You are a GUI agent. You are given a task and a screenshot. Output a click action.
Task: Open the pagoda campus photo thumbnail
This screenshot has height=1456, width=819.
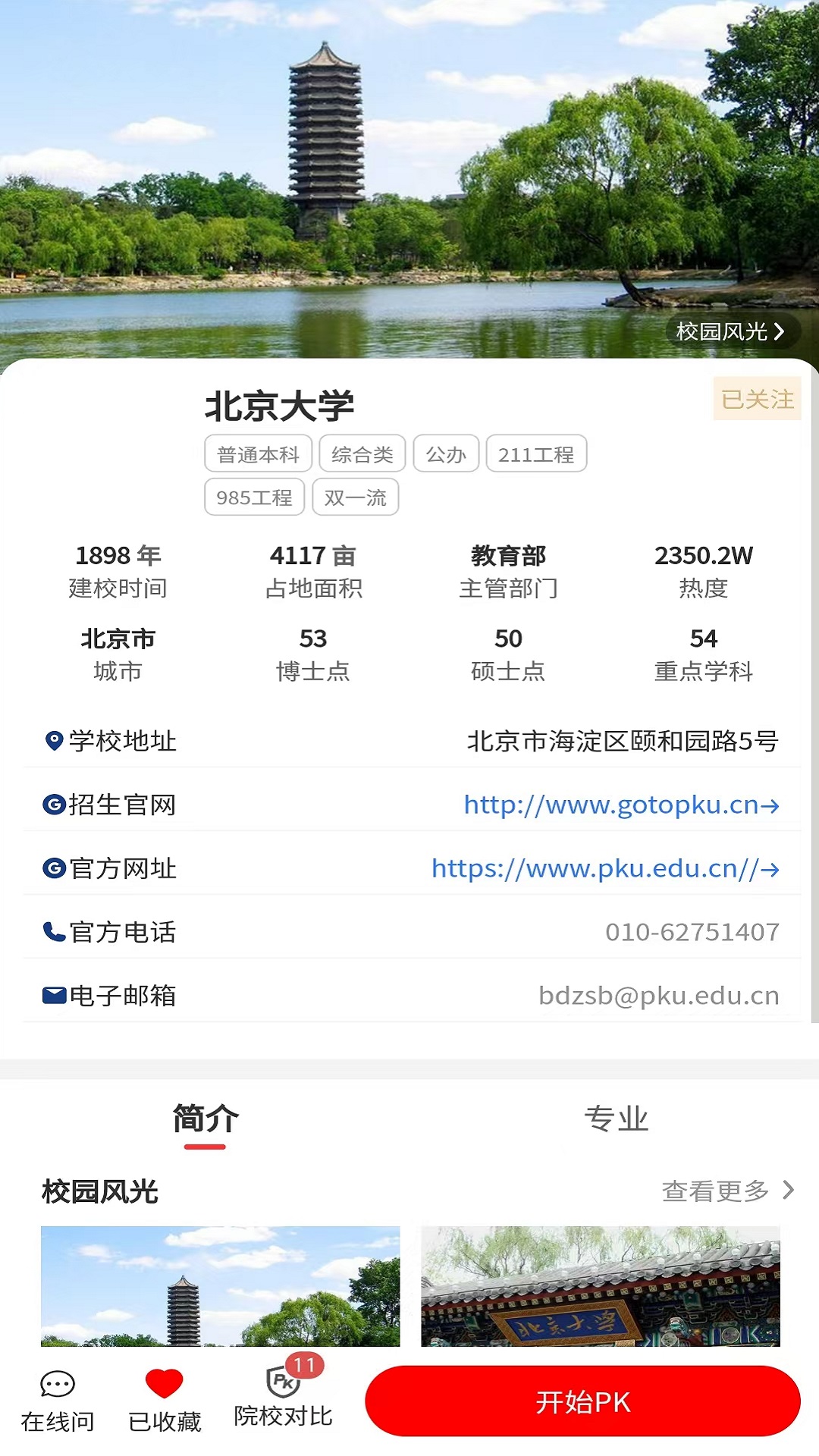pyautogui.click(x=220, y=1286)
